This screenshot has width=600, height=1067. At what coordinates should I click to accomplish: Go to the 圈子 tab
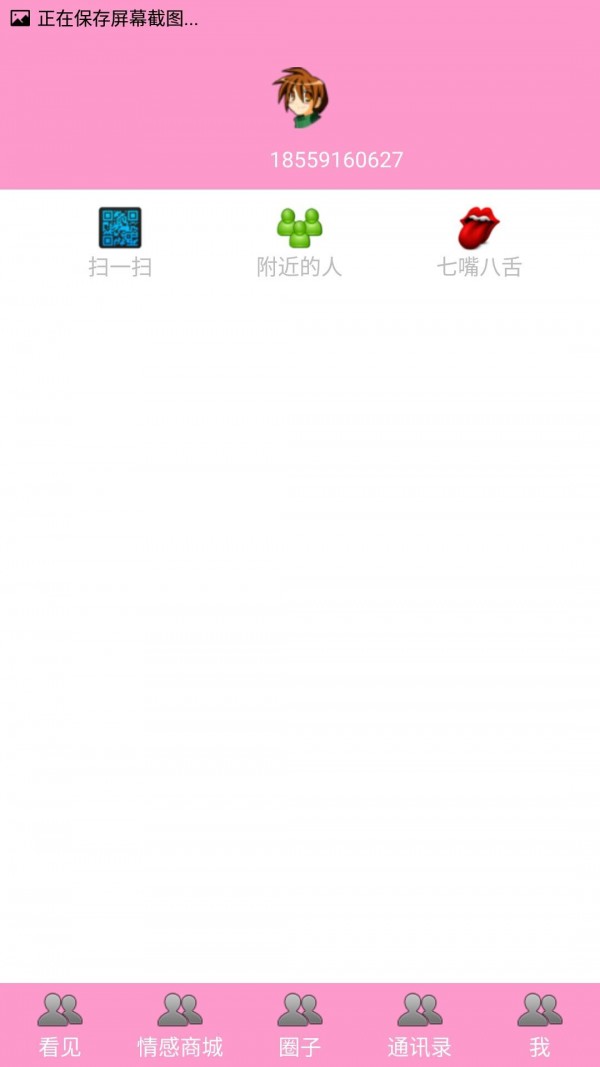pos(300,1025)
